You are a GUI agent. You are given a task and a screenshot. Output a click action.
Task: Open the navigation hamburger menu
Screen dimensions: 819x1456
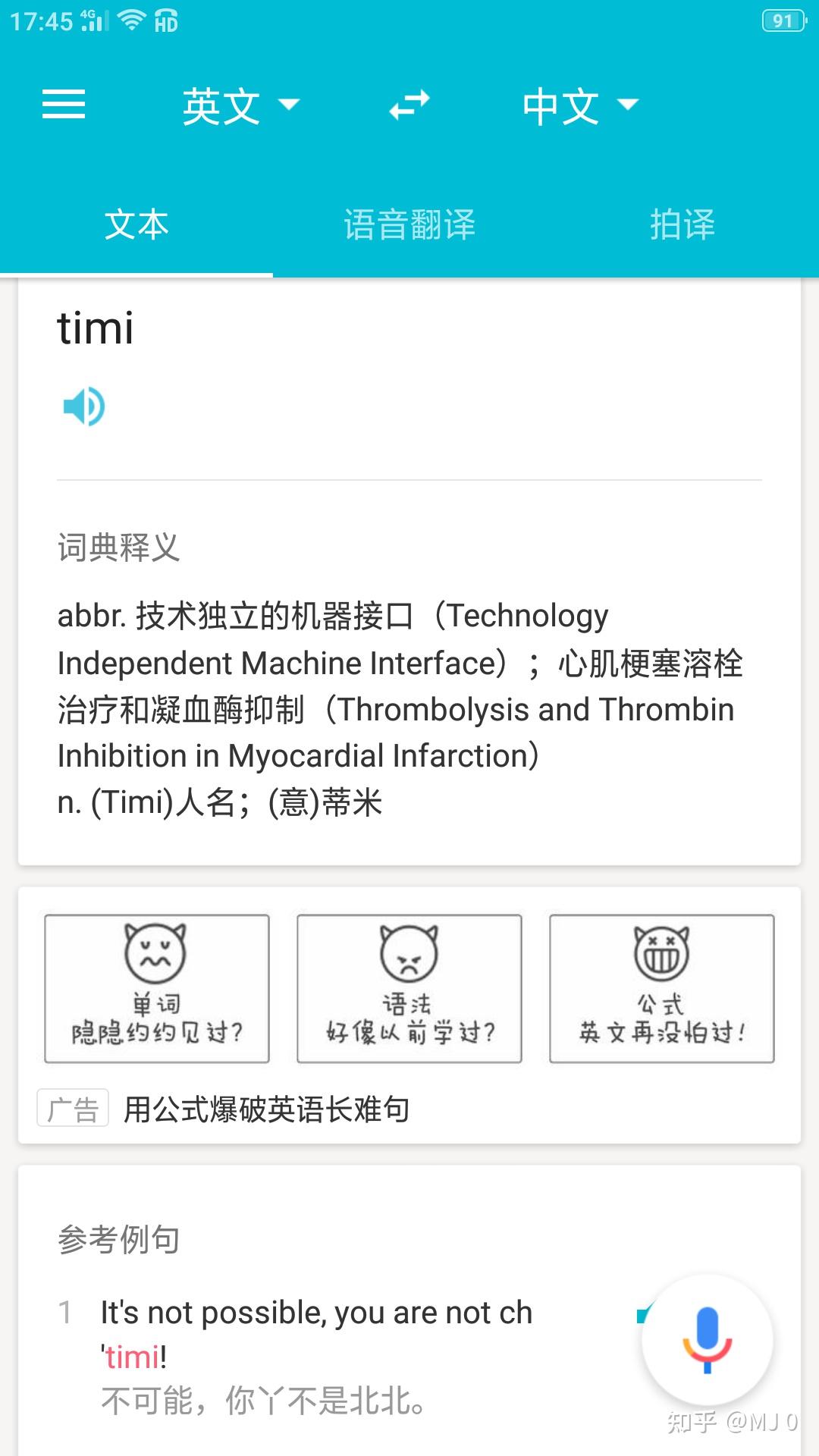coord(64,105)
